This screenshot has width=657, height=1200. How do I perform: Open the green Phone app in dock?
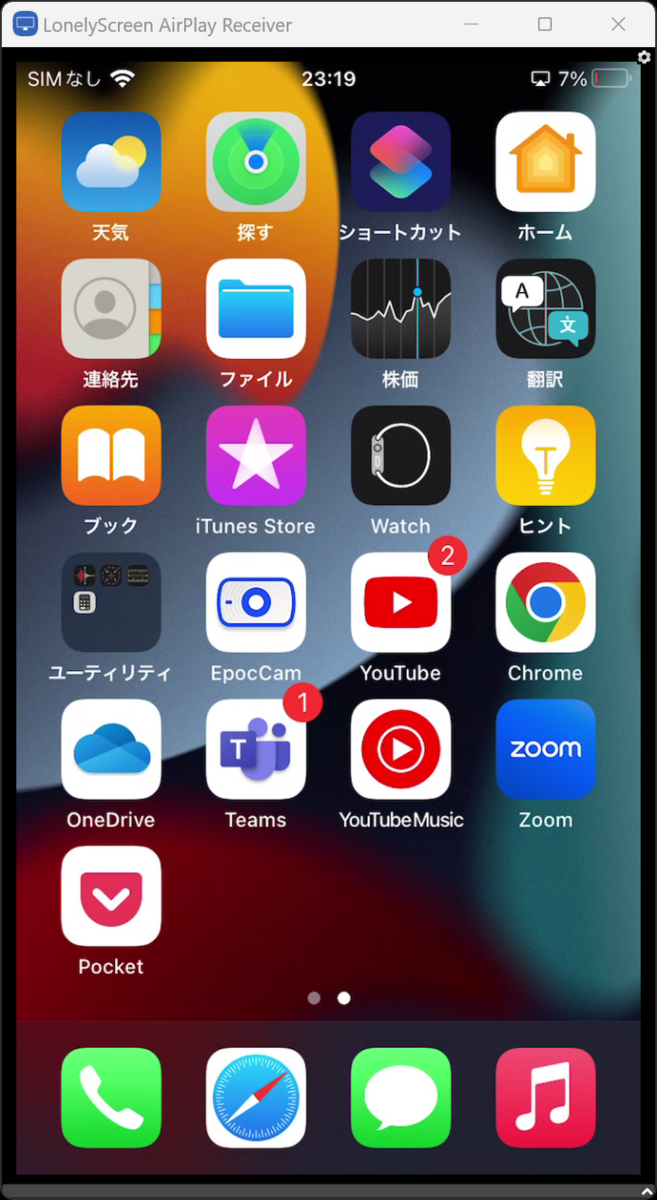click(x=111, y=1098)
